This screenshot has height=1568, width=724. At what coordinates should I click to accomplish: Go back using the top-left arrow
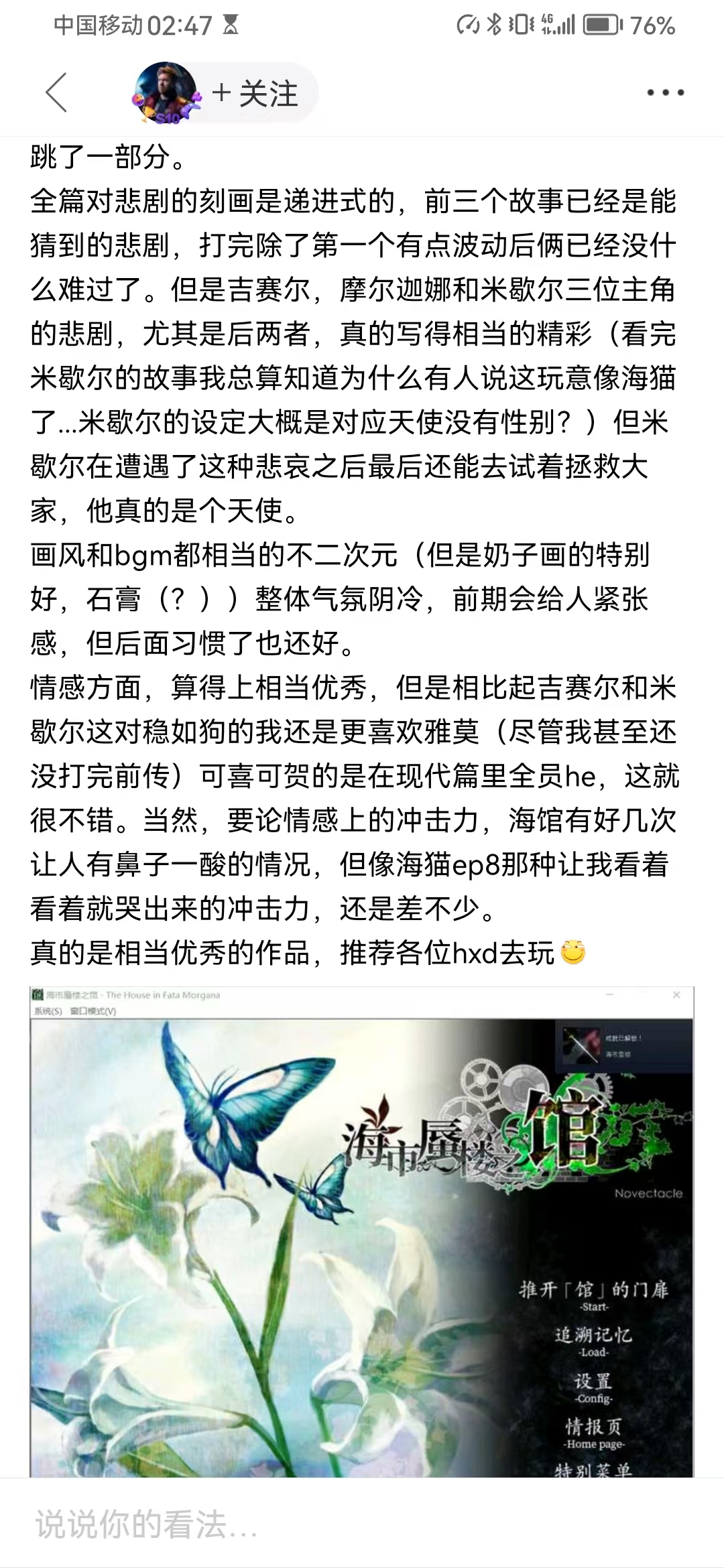pos(56,93)
